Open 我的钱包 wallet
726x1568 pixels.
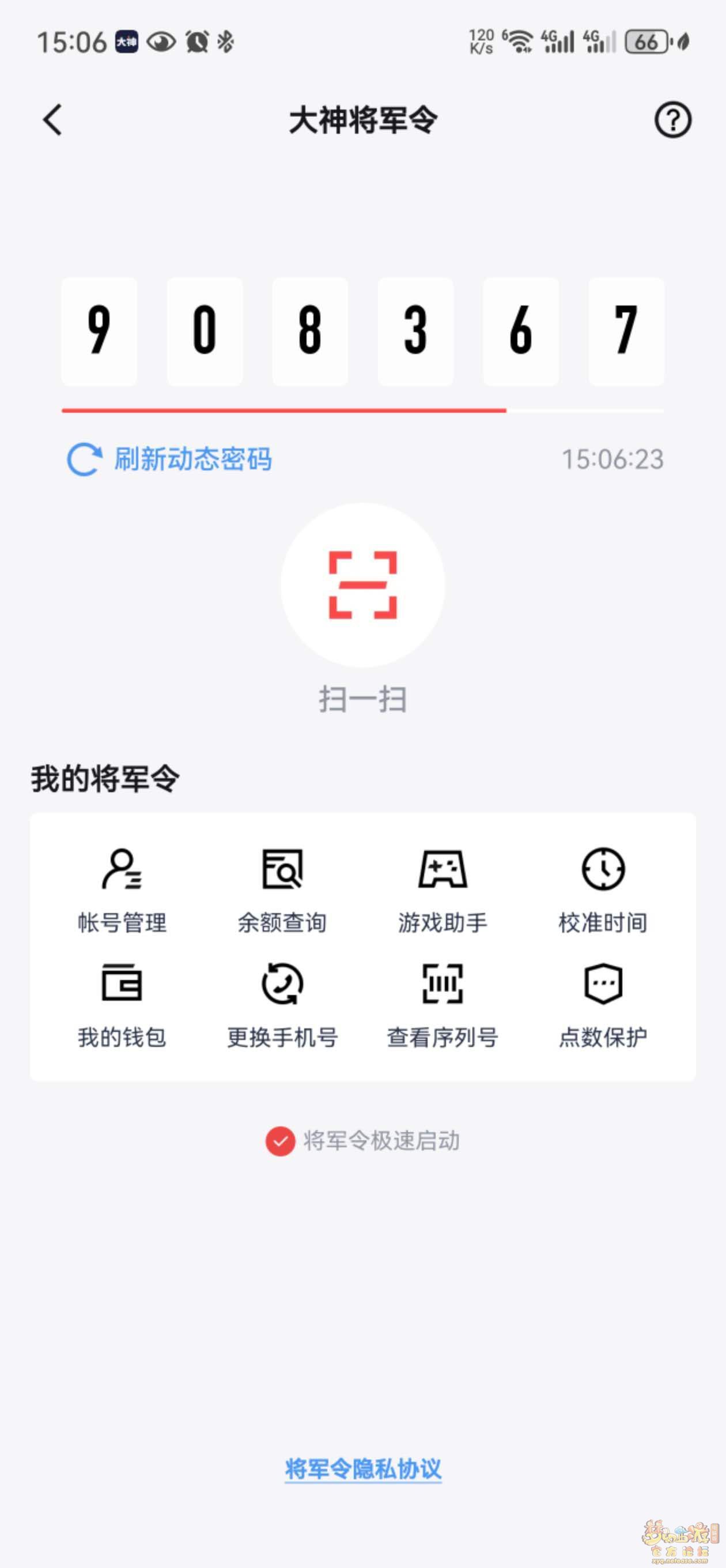click(122, 1004)
